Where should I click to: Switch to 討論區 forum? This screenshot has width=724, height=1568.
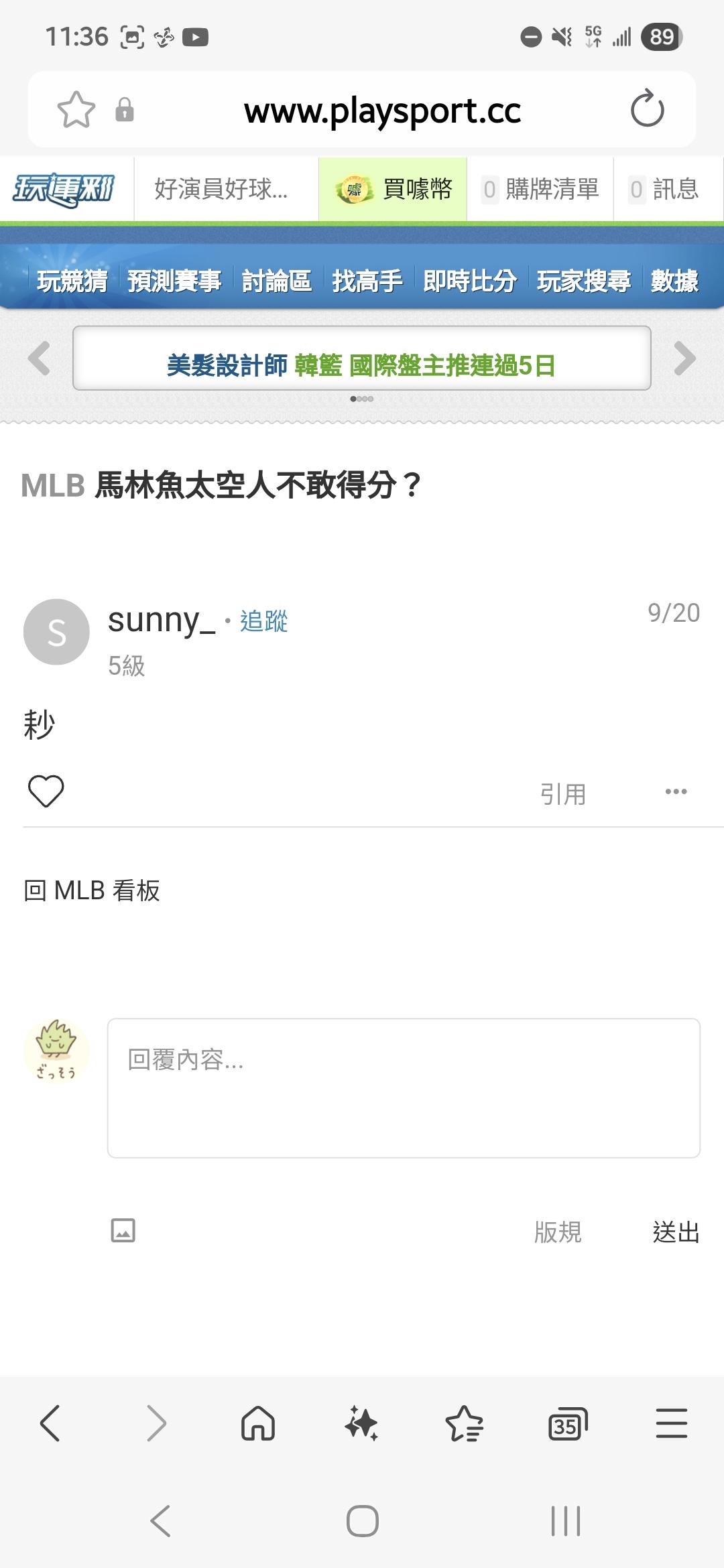click(x=276, y=281)
